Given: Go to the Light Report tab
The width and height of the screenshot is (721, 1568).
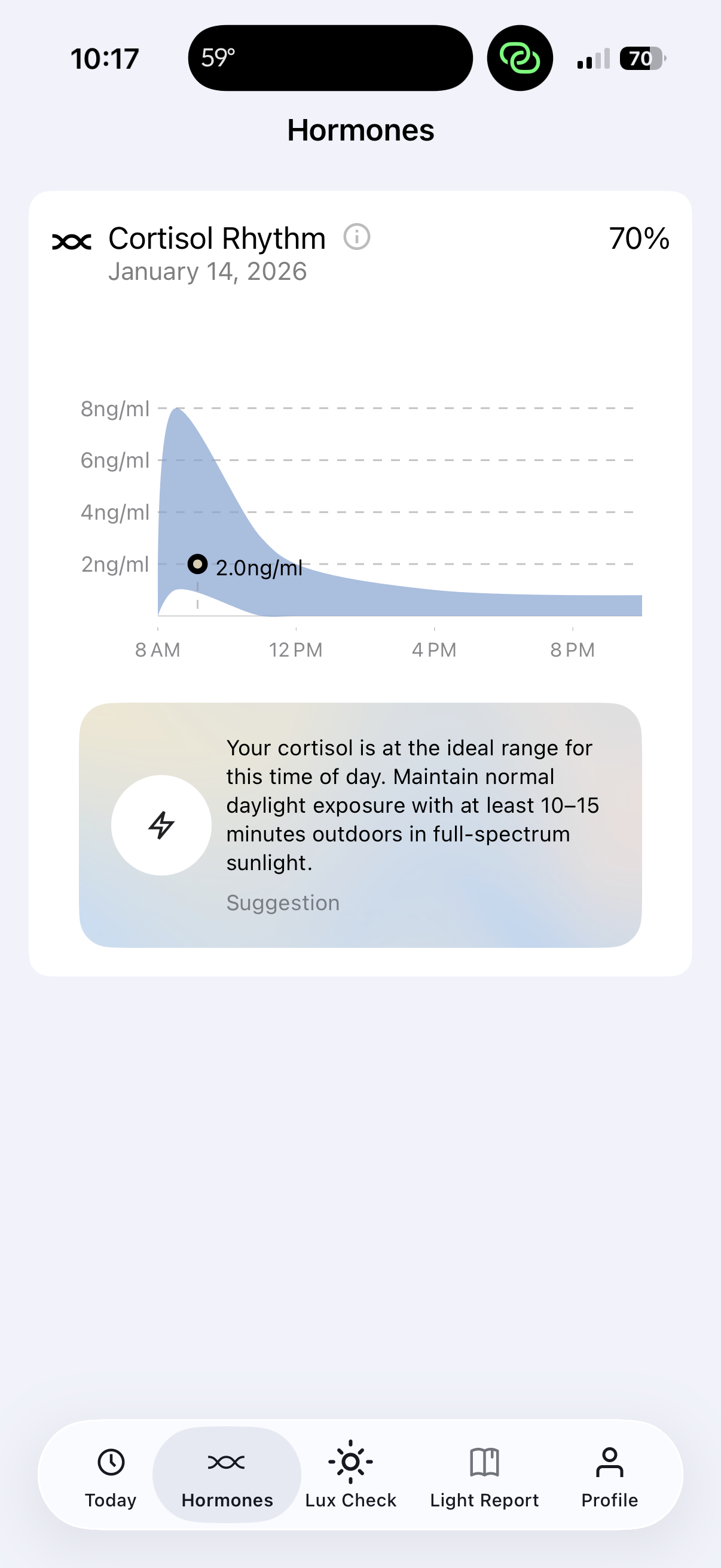Looking at the screenshot, I should 484,1475.
